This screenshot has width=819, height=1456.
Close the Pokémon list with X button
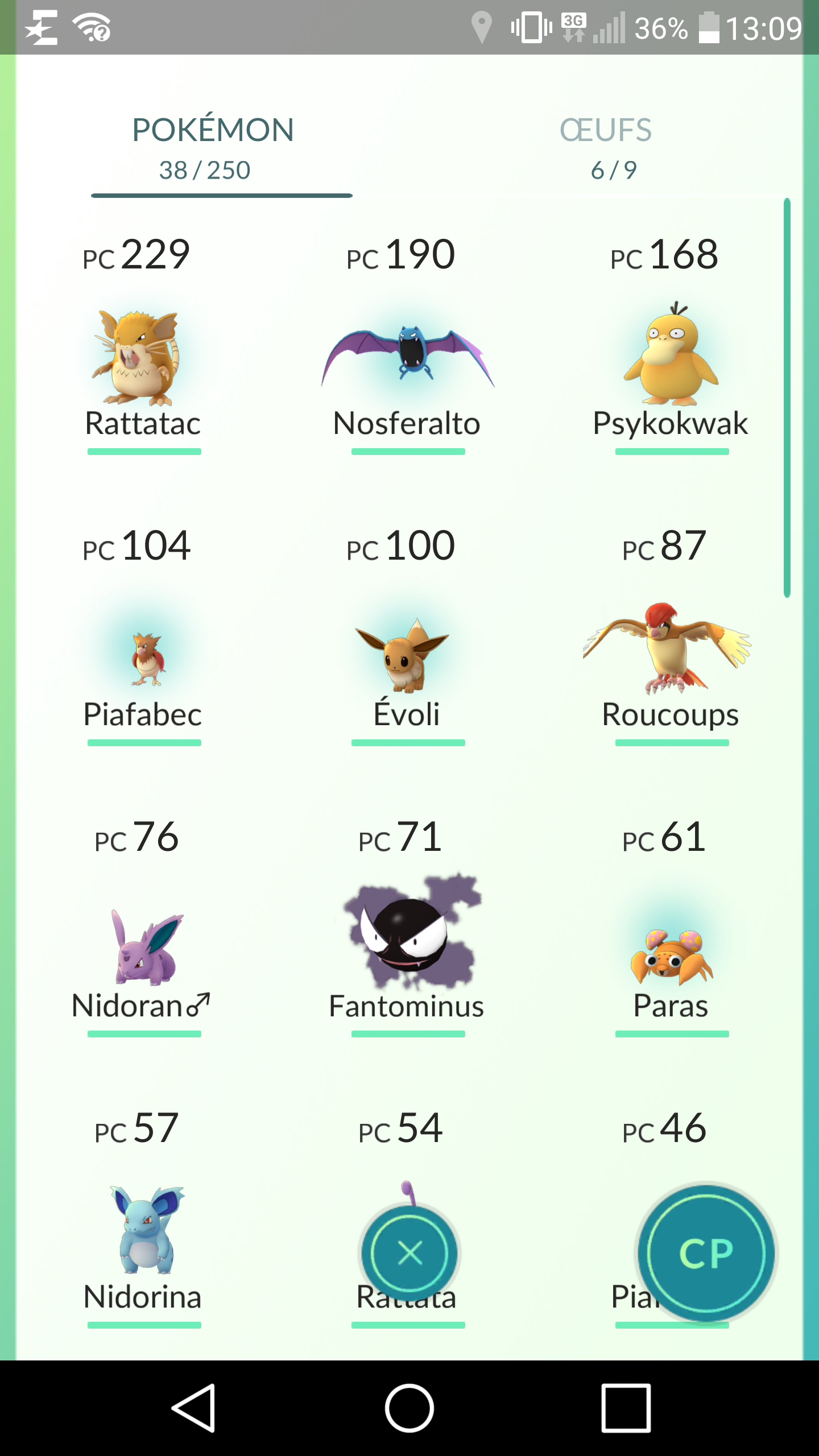[x=409, y=1254]
